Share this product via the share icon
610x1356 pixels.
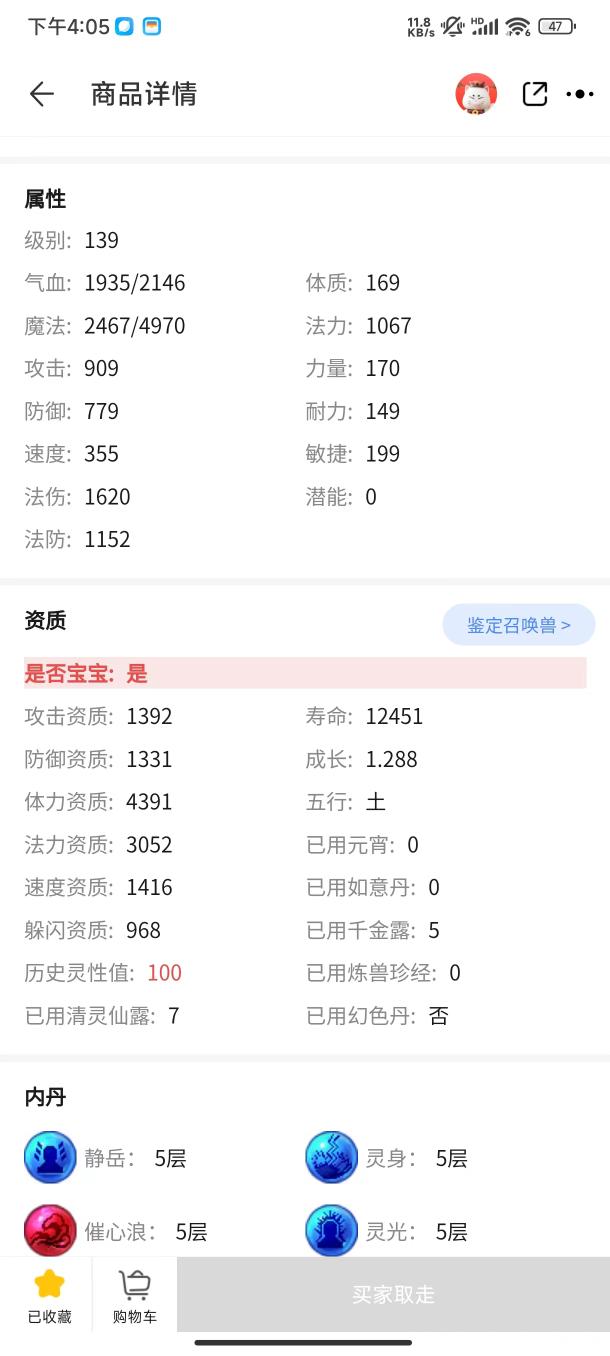[535, 94]
